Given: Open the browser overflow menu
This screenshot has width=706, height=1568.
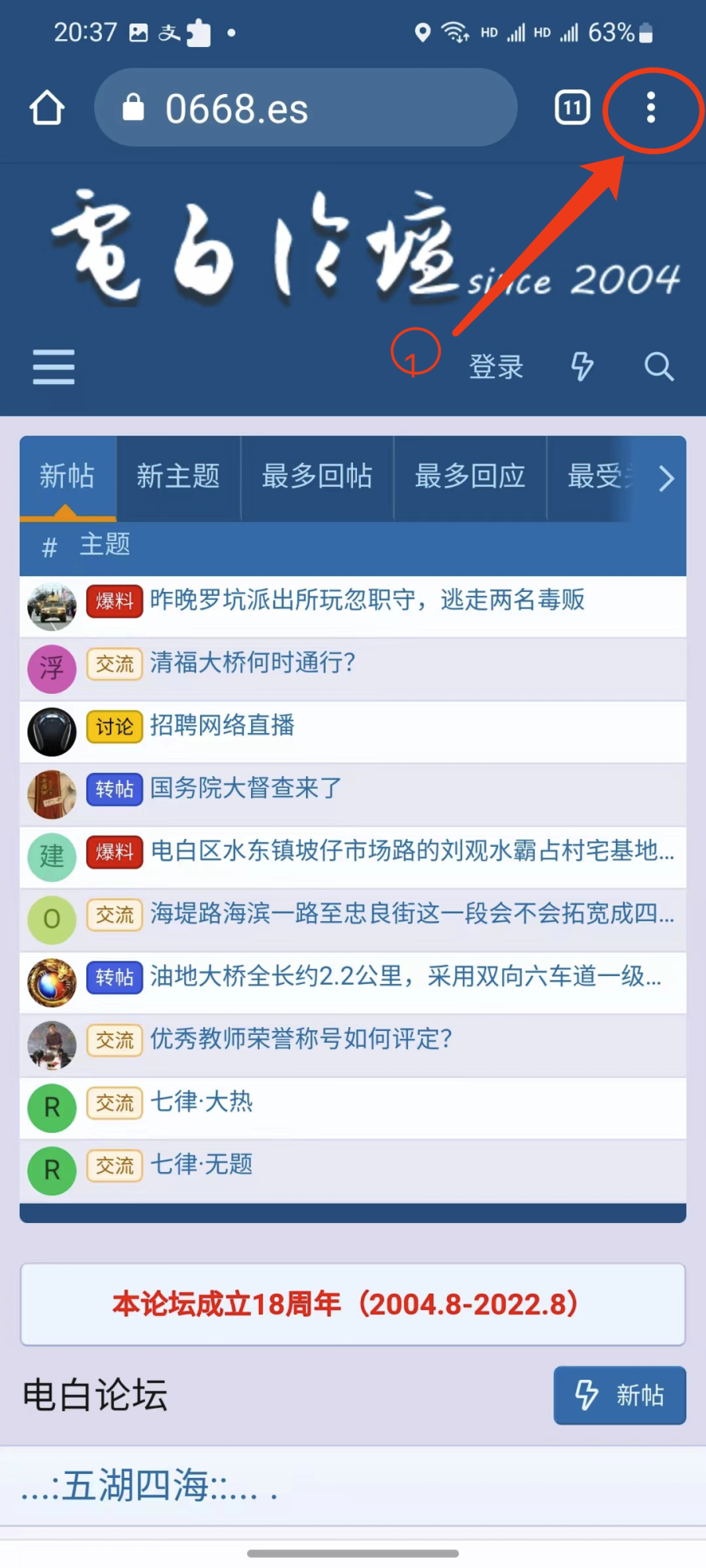Looking at the screenshot, I should coord(650,108).
